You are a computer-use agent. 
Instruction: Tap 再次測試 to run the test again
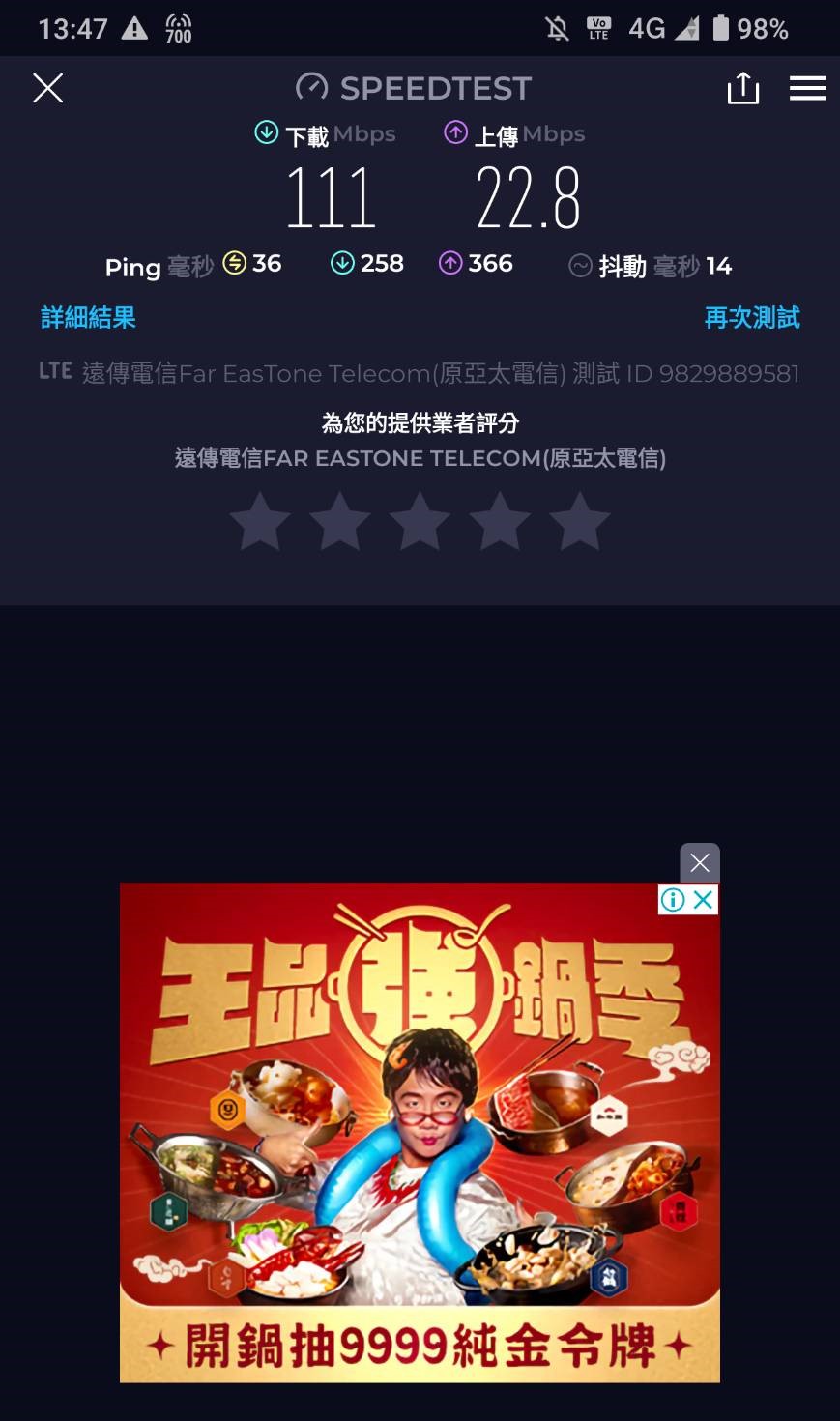[751, 317]
